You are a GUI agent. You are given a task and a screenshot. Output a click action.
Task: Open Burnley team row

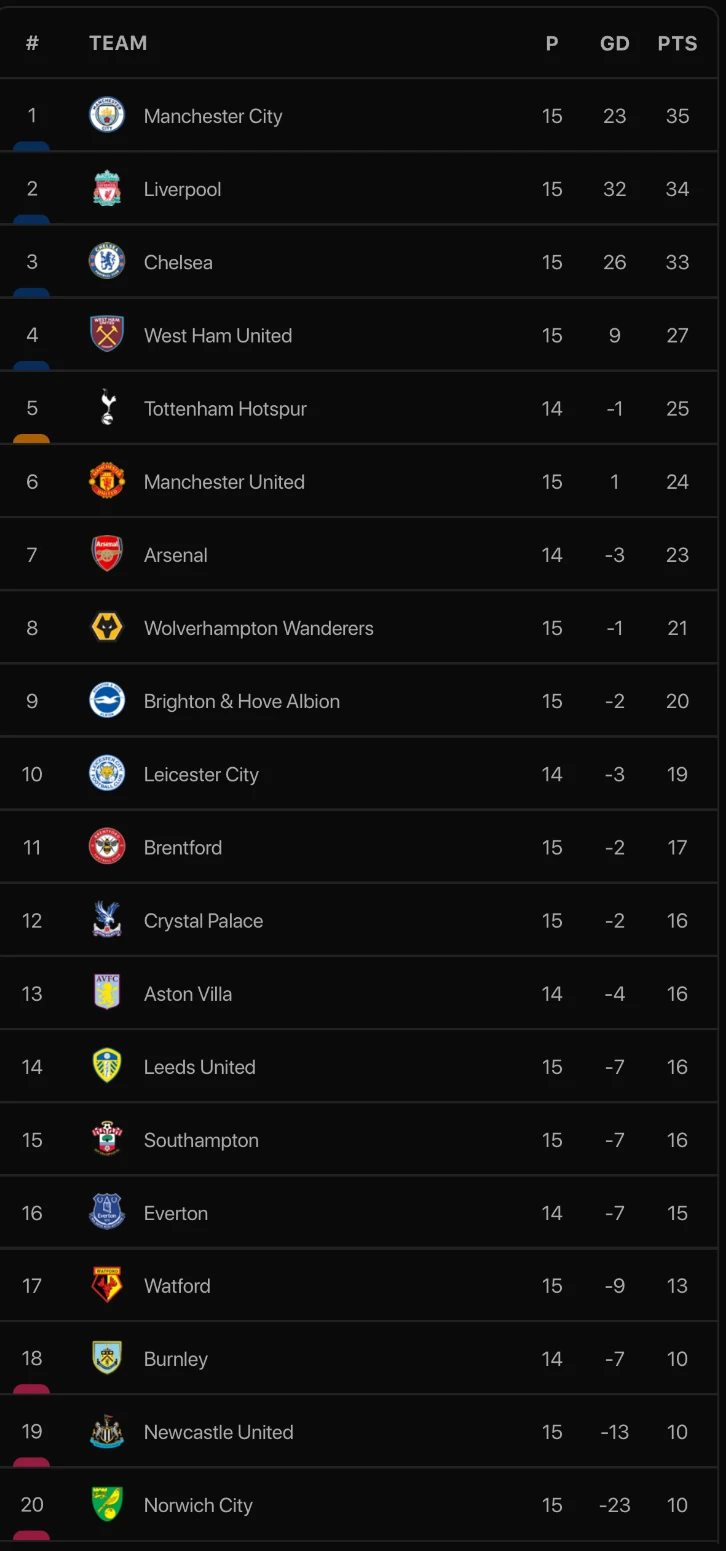[176, 1359]
